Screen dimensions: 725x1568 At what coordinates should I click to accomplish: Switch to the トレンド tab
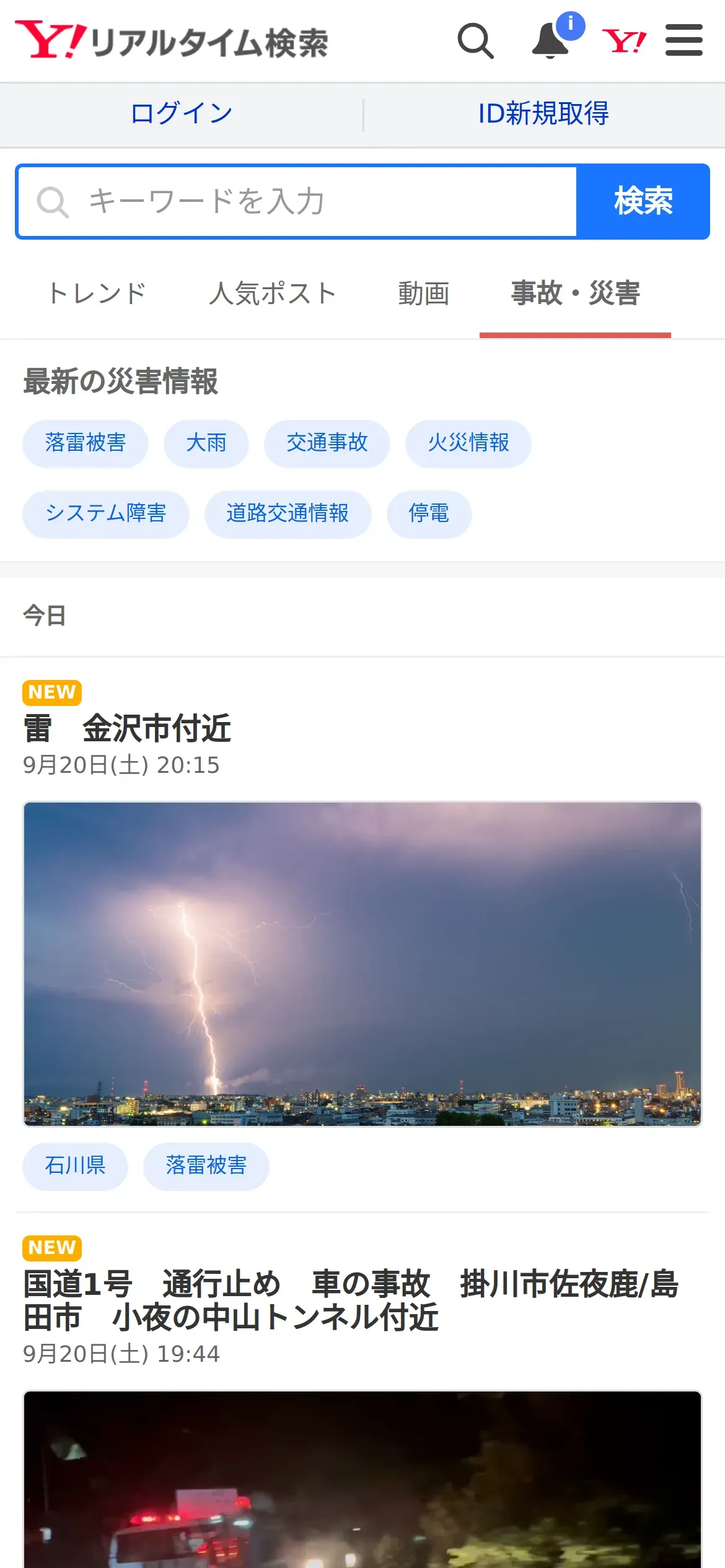(97, 294)
